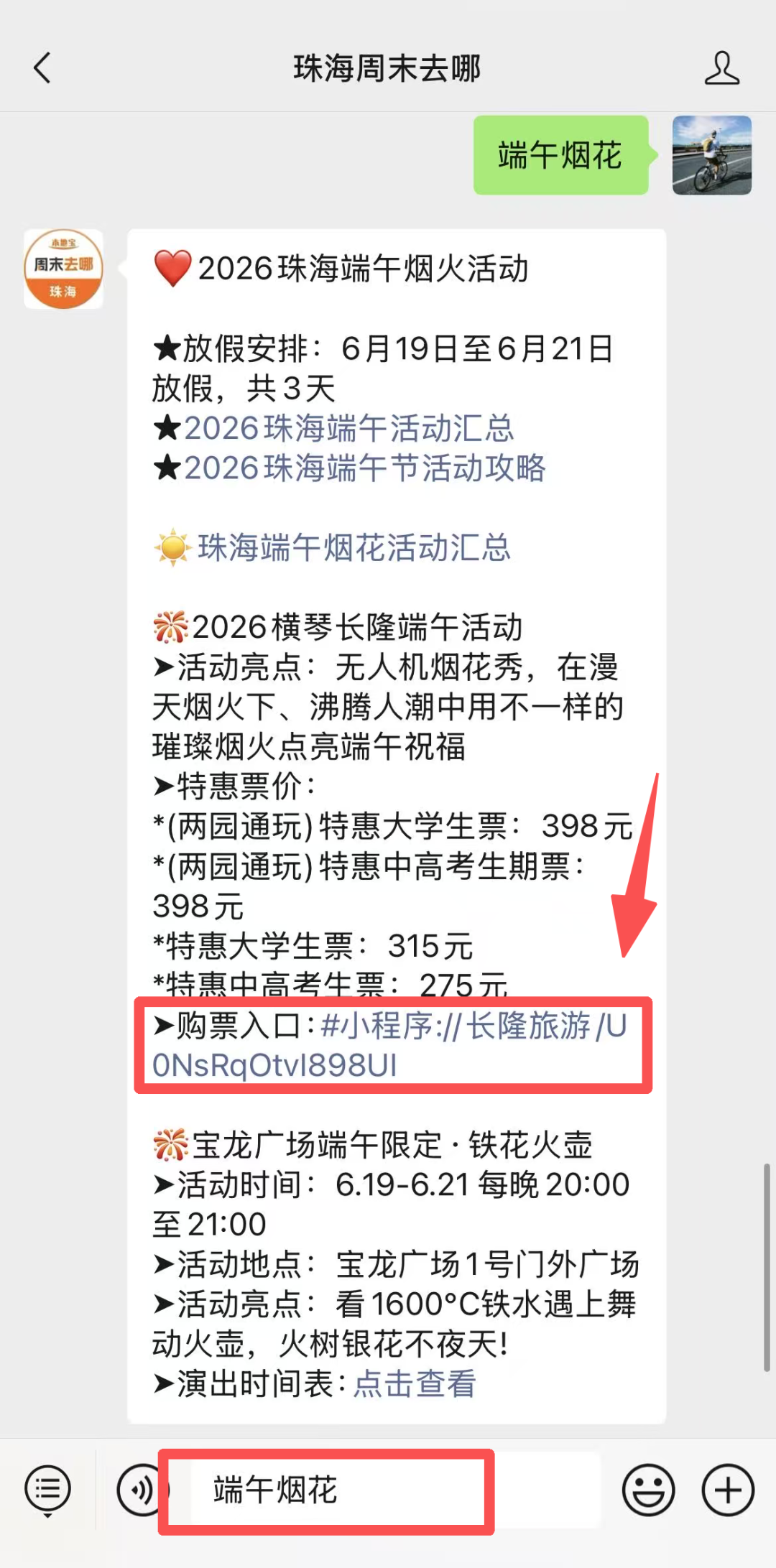Open link 2026珠海端午节活动攻略

point(365,468)
